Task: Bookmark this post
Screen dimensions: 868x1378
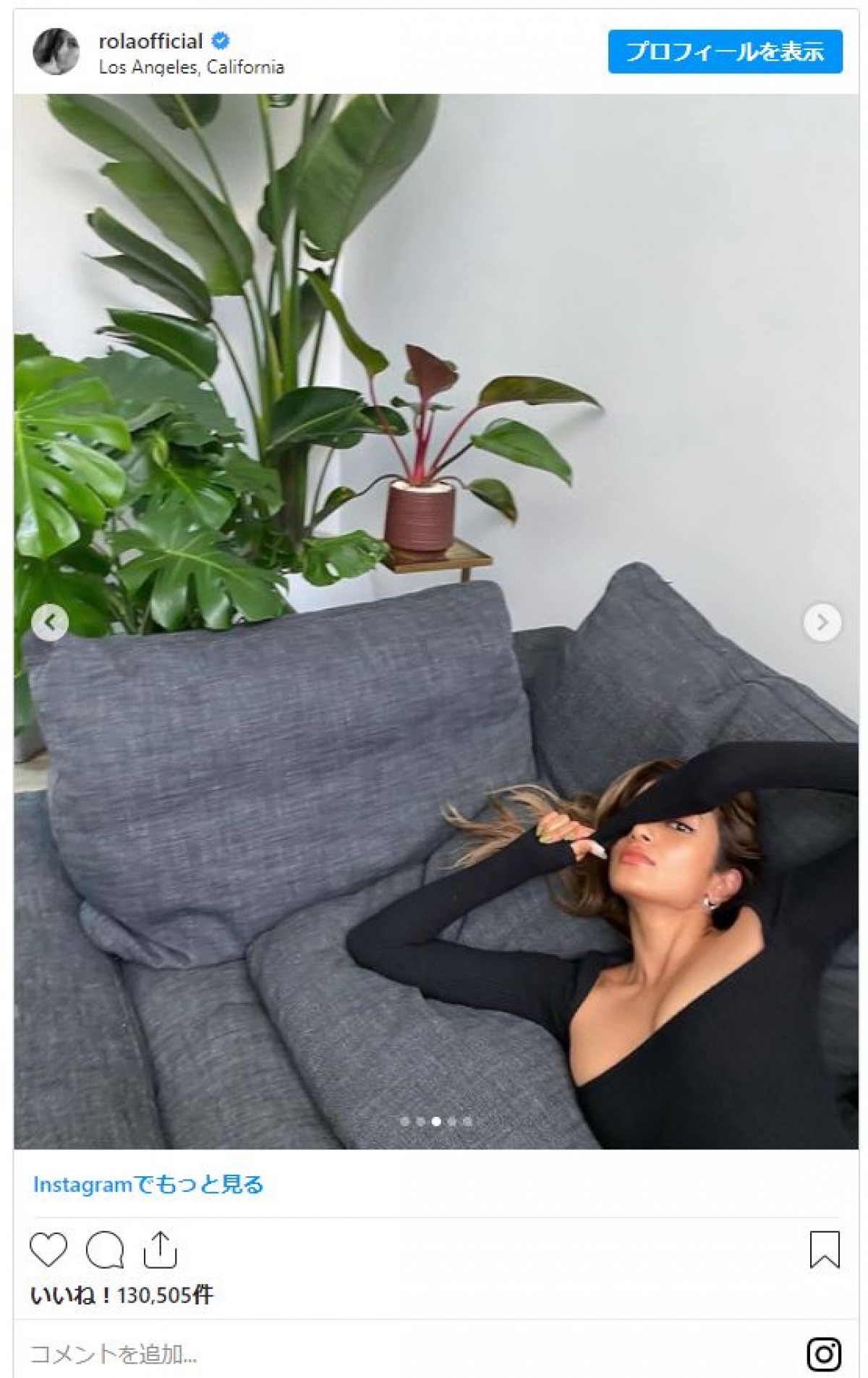Action: (x=824, y=1249)
